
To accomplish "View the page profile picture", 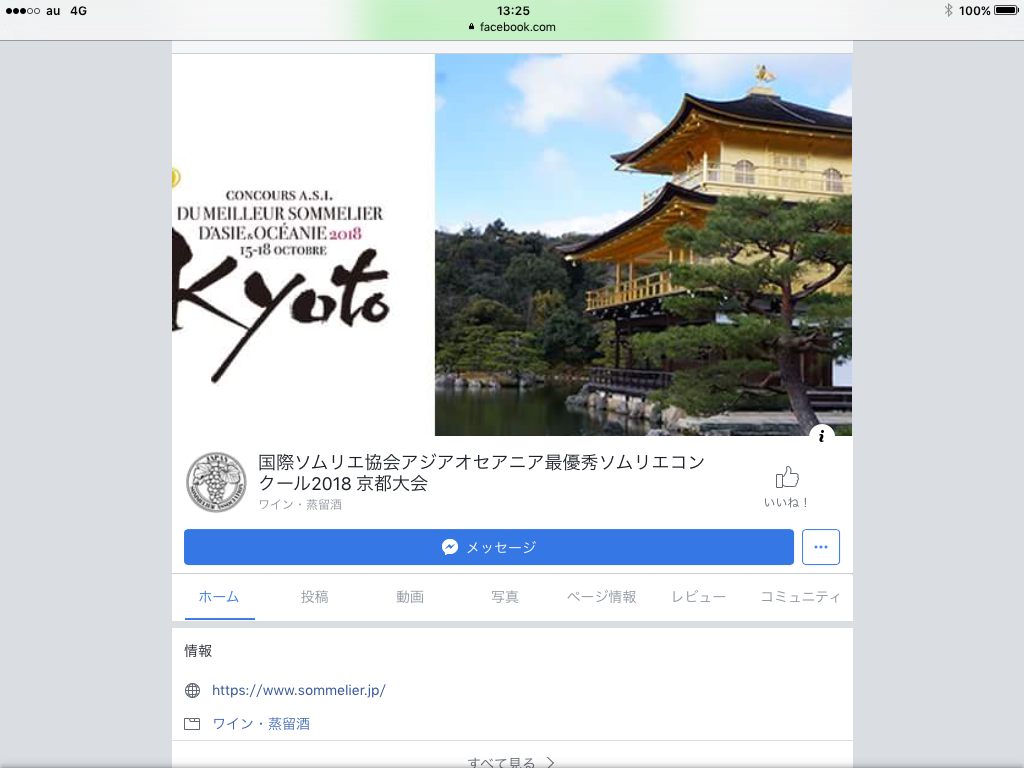I will pos(216,482).
